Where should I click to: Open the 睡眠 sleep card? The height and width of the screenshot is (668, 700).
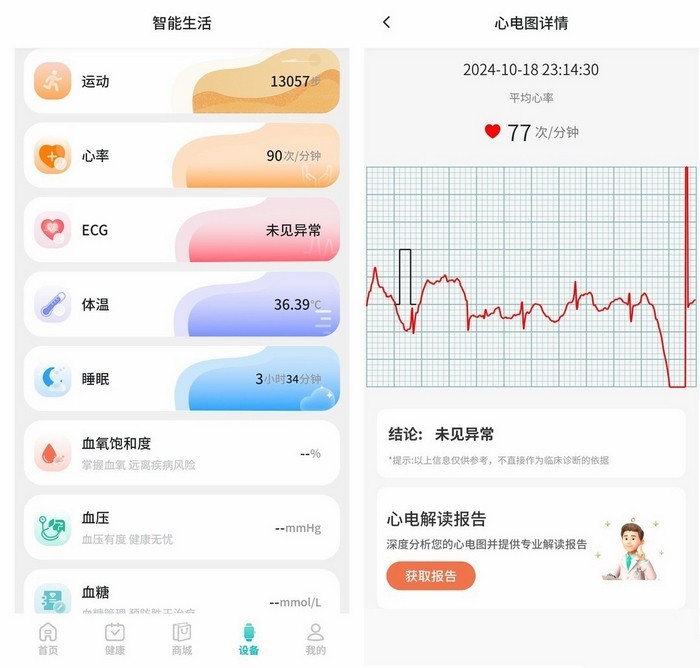[181, 379]
